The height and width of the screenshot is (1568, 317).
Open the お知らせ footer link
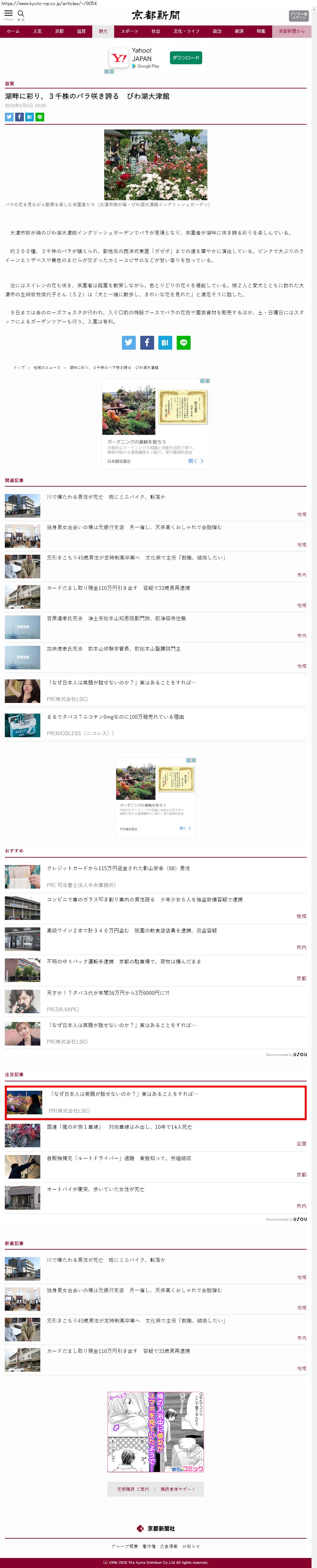coord(191,1546)
